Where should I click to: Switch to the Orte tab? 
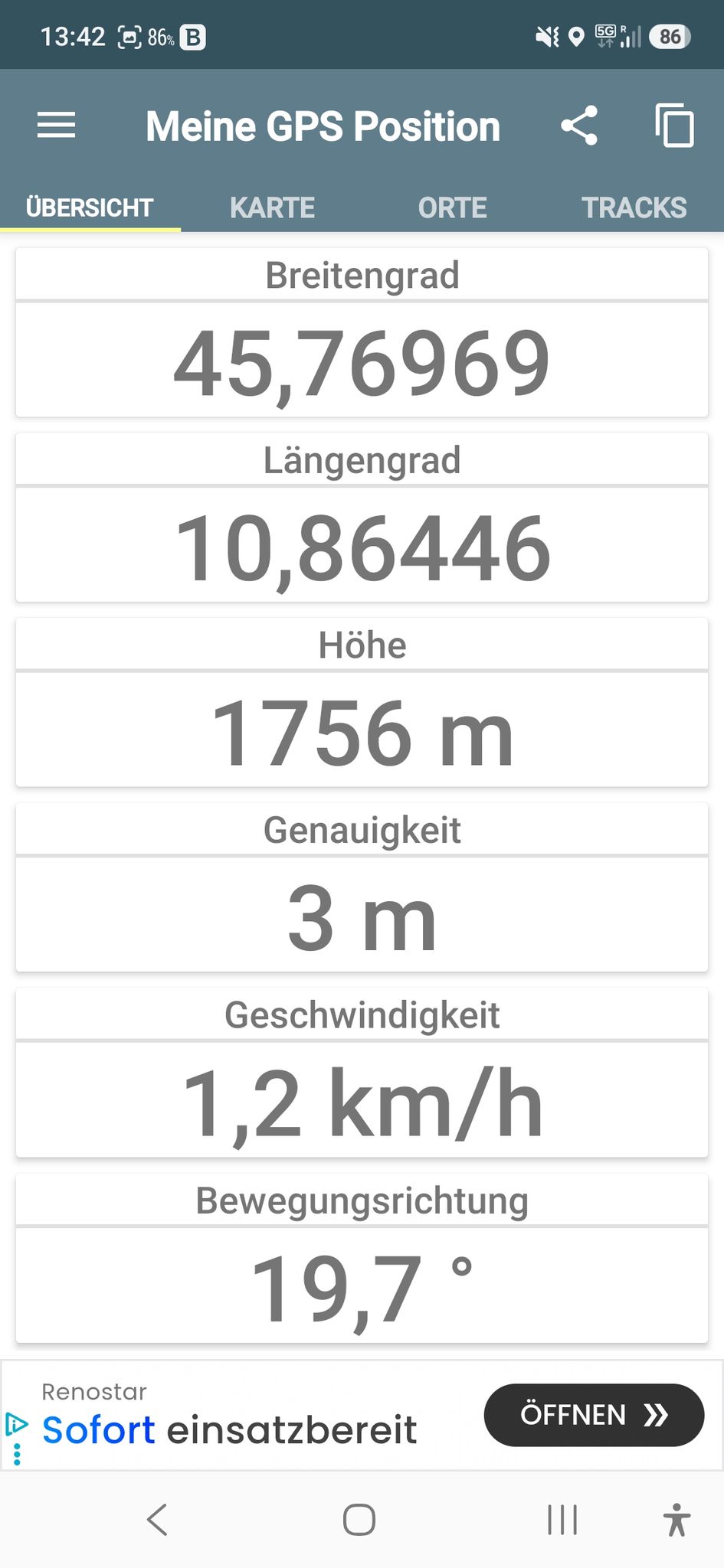[452, 207]
